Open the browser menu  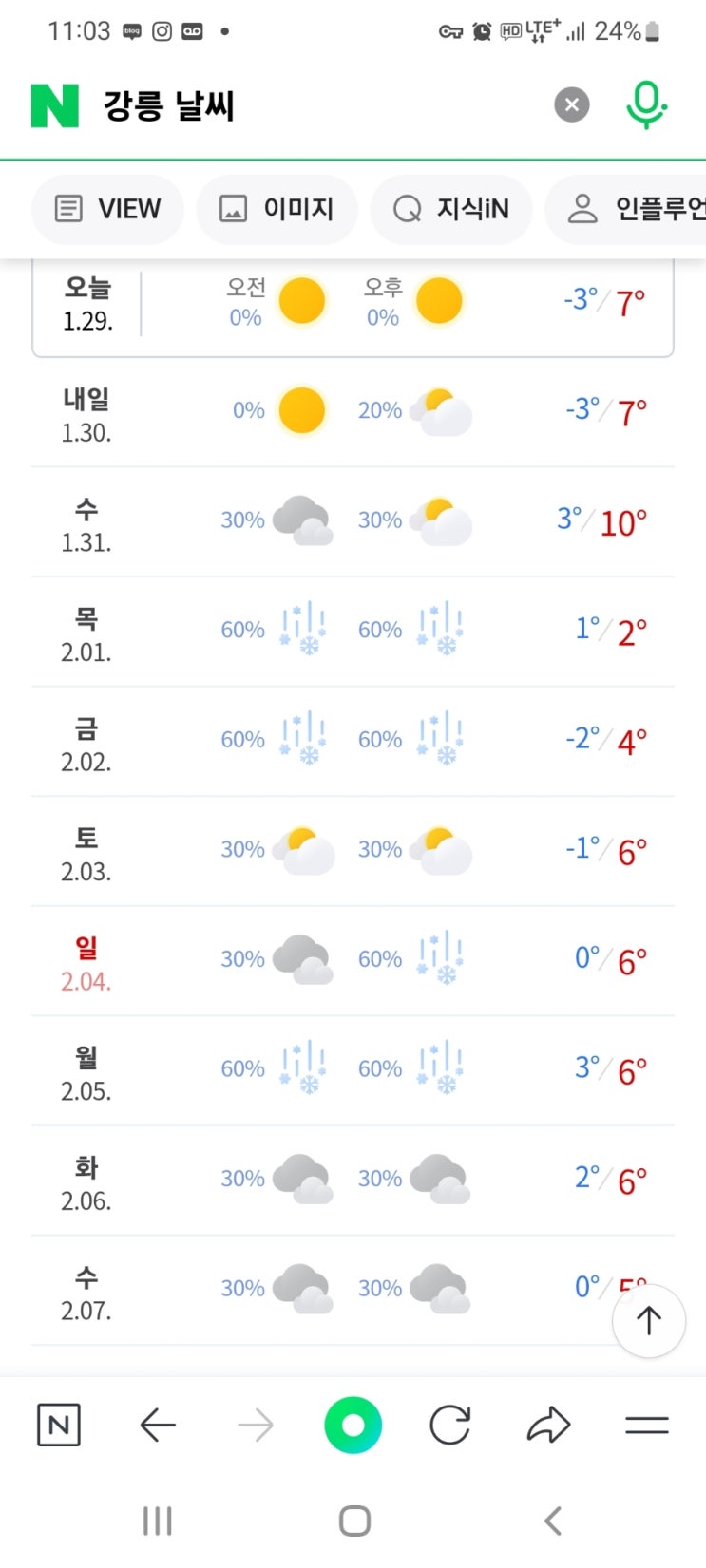pos(647,1425)
